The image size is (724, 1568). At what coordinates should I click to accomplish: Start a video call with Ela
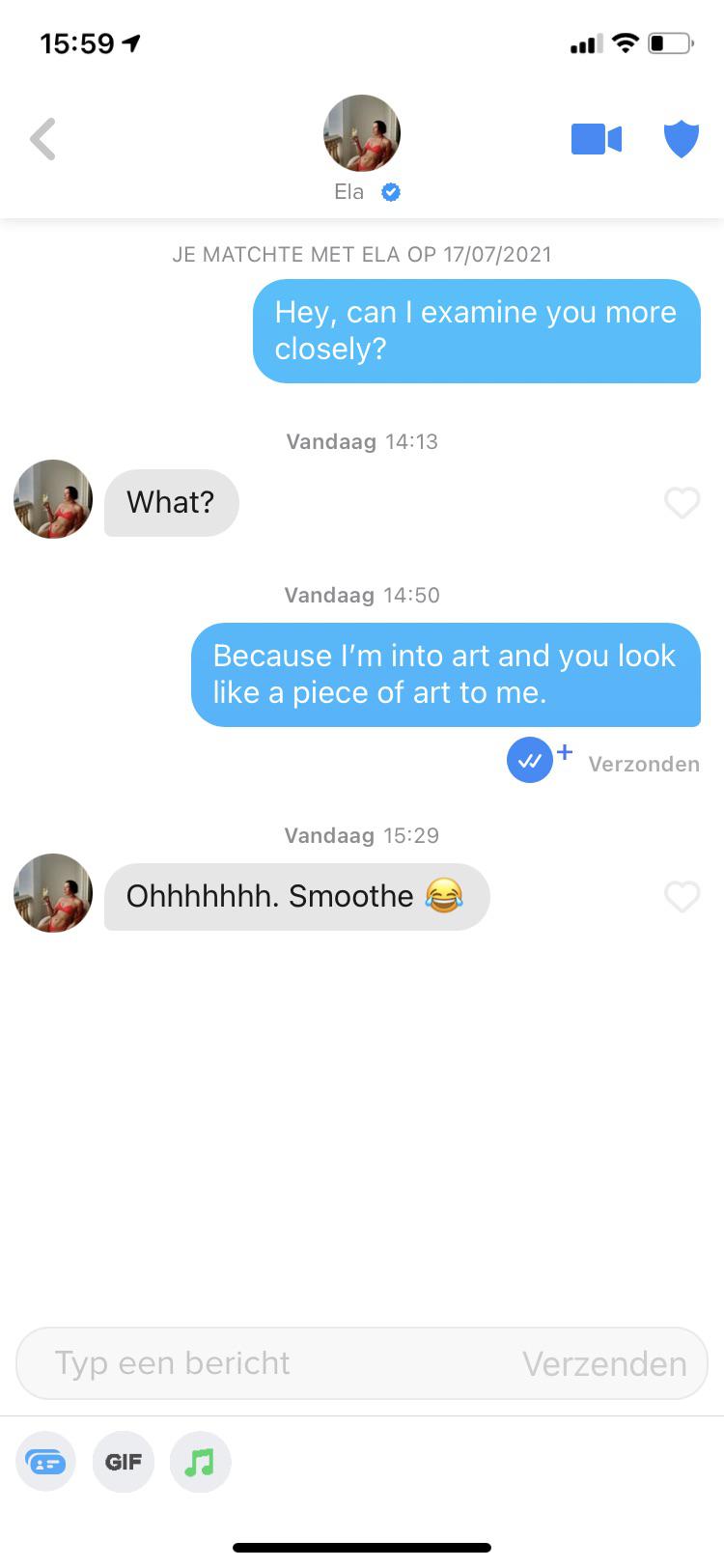point(597,139)
